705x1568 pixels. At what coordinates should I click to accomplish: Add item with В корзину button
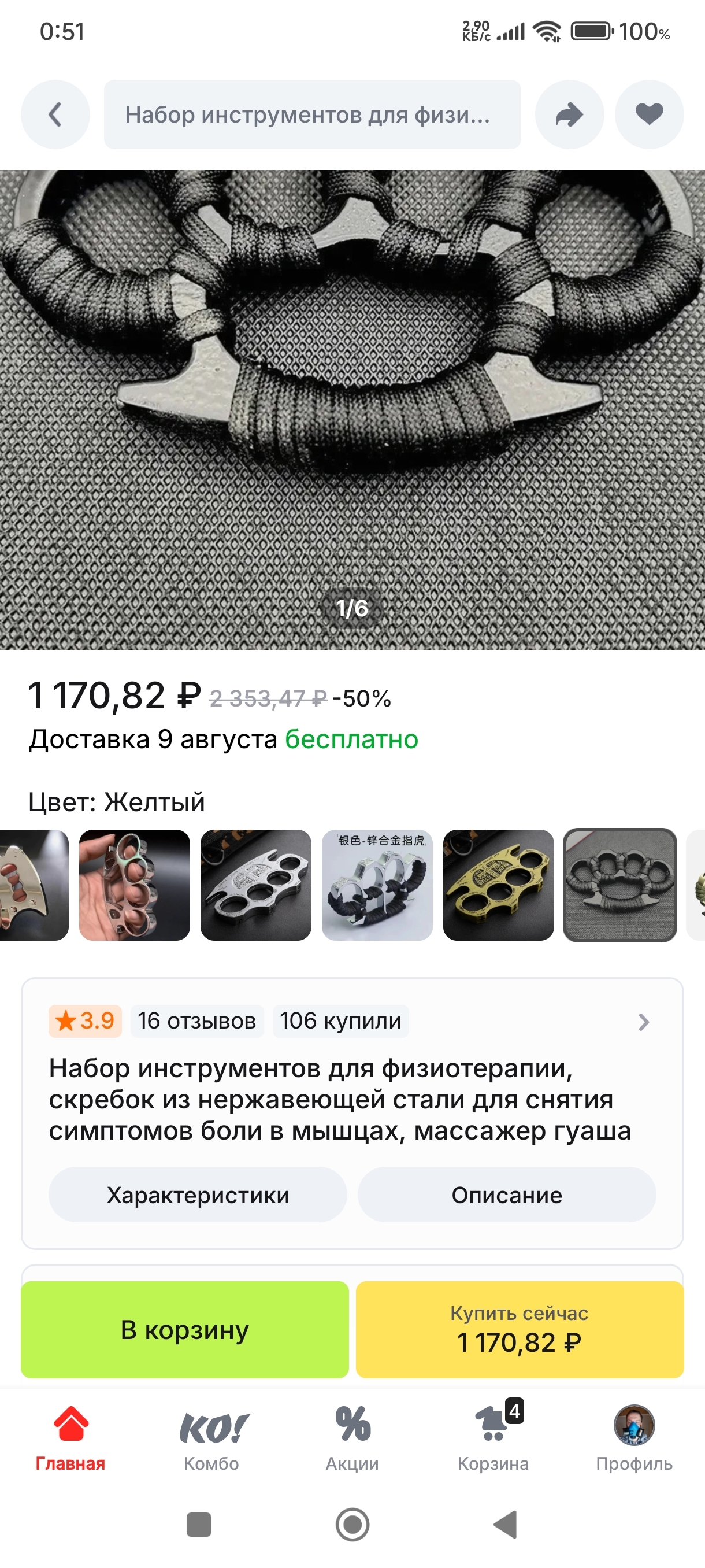(185, 1330)
